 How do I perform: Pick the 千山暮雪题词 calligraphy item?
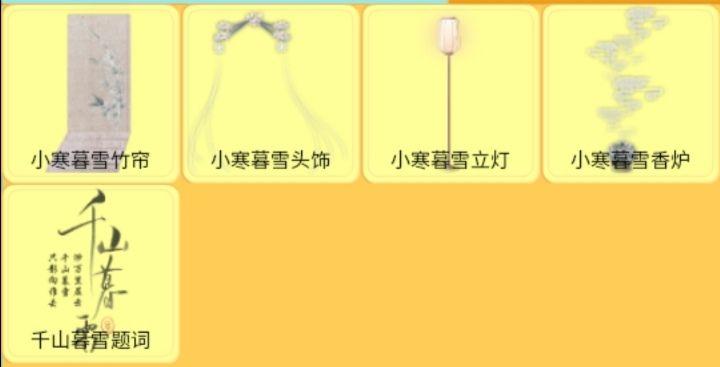tap(90, 274)
